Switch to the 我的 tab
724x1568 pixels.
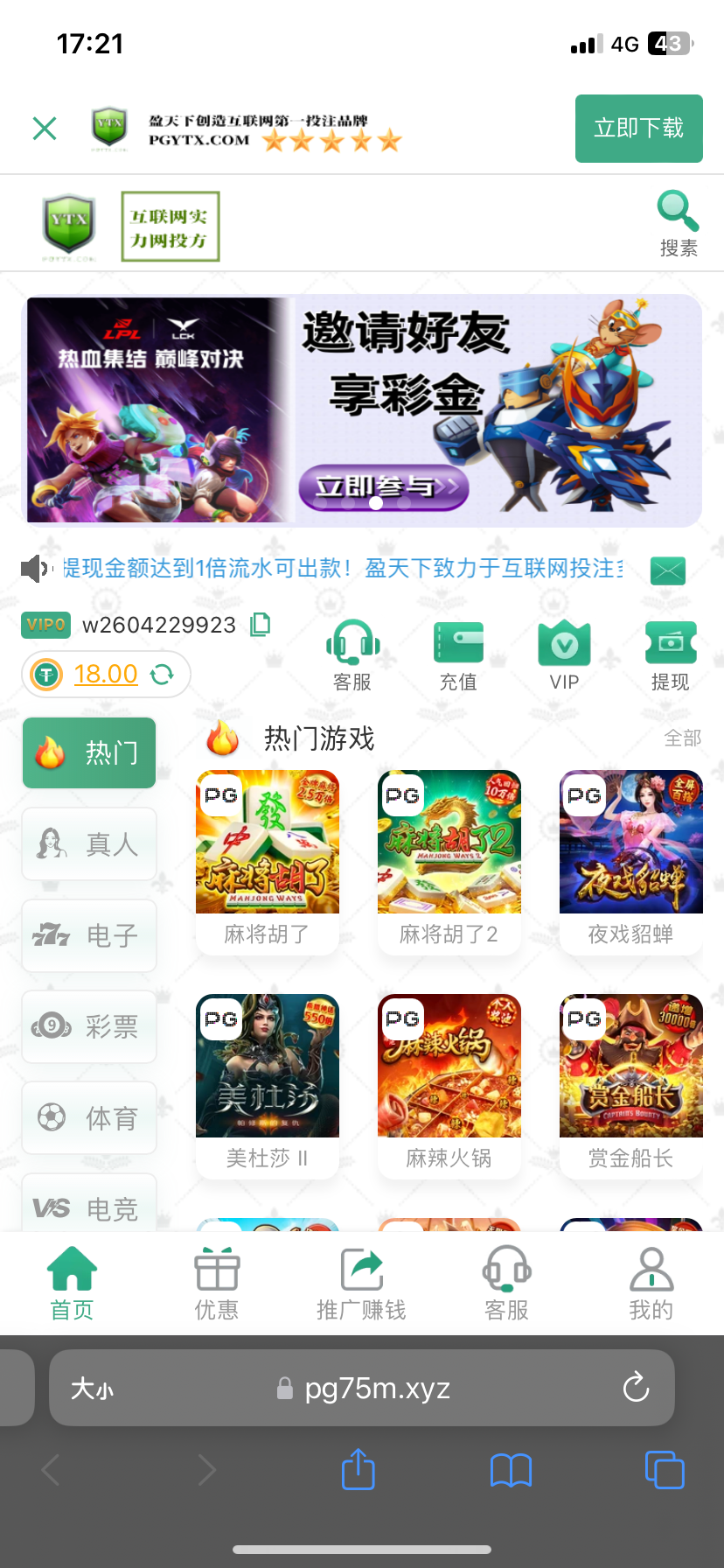[651, 1284]
